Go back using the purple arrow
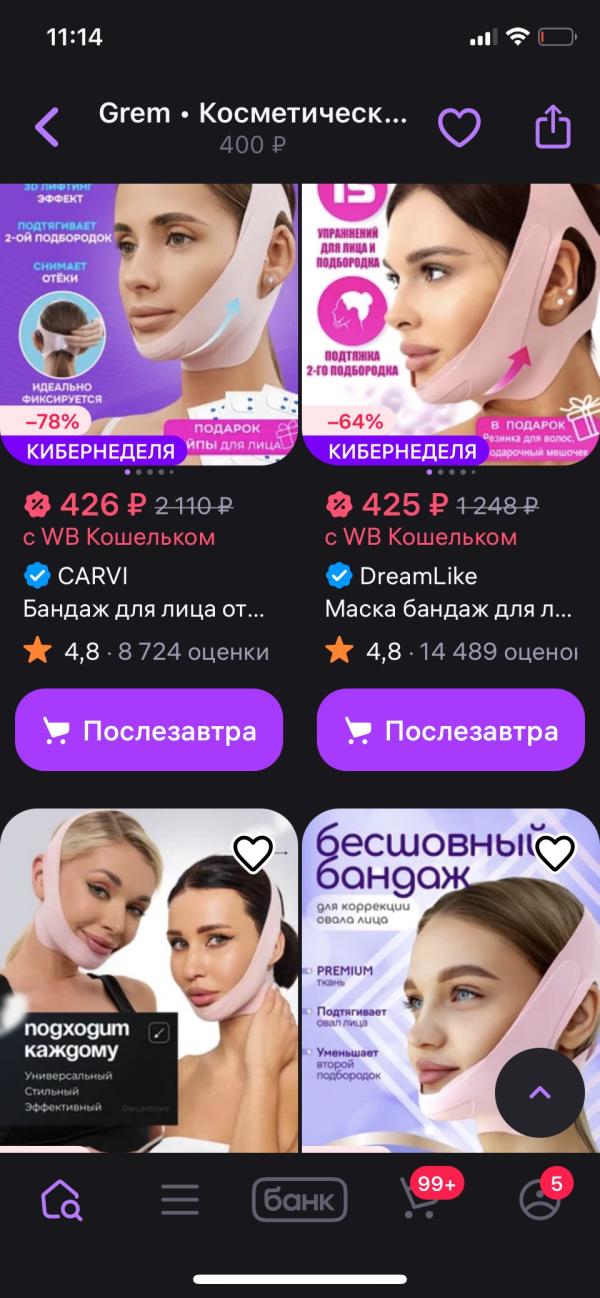600x1298 pixels. pos(47,127)
